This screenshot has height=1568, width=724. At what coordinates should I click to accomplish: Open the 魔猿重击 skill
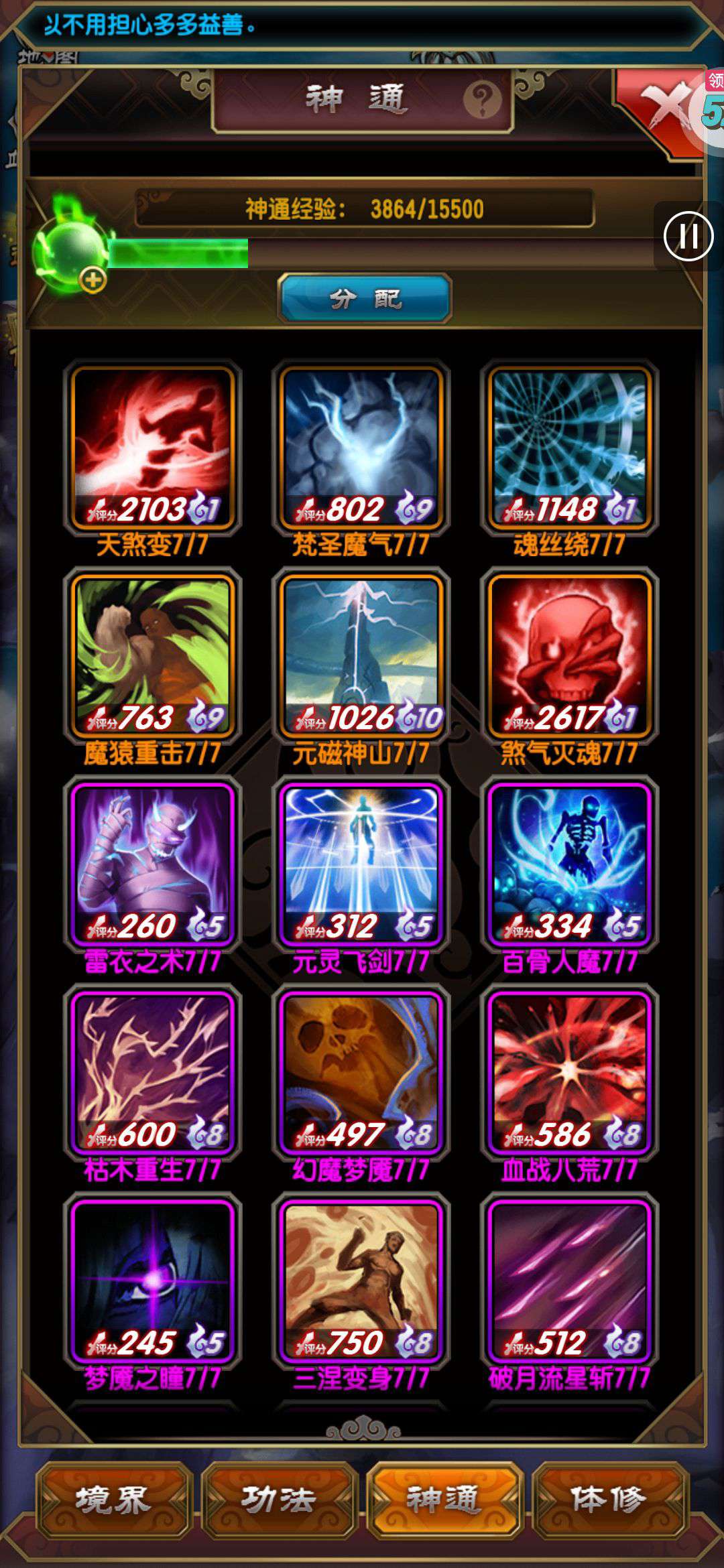153,656
